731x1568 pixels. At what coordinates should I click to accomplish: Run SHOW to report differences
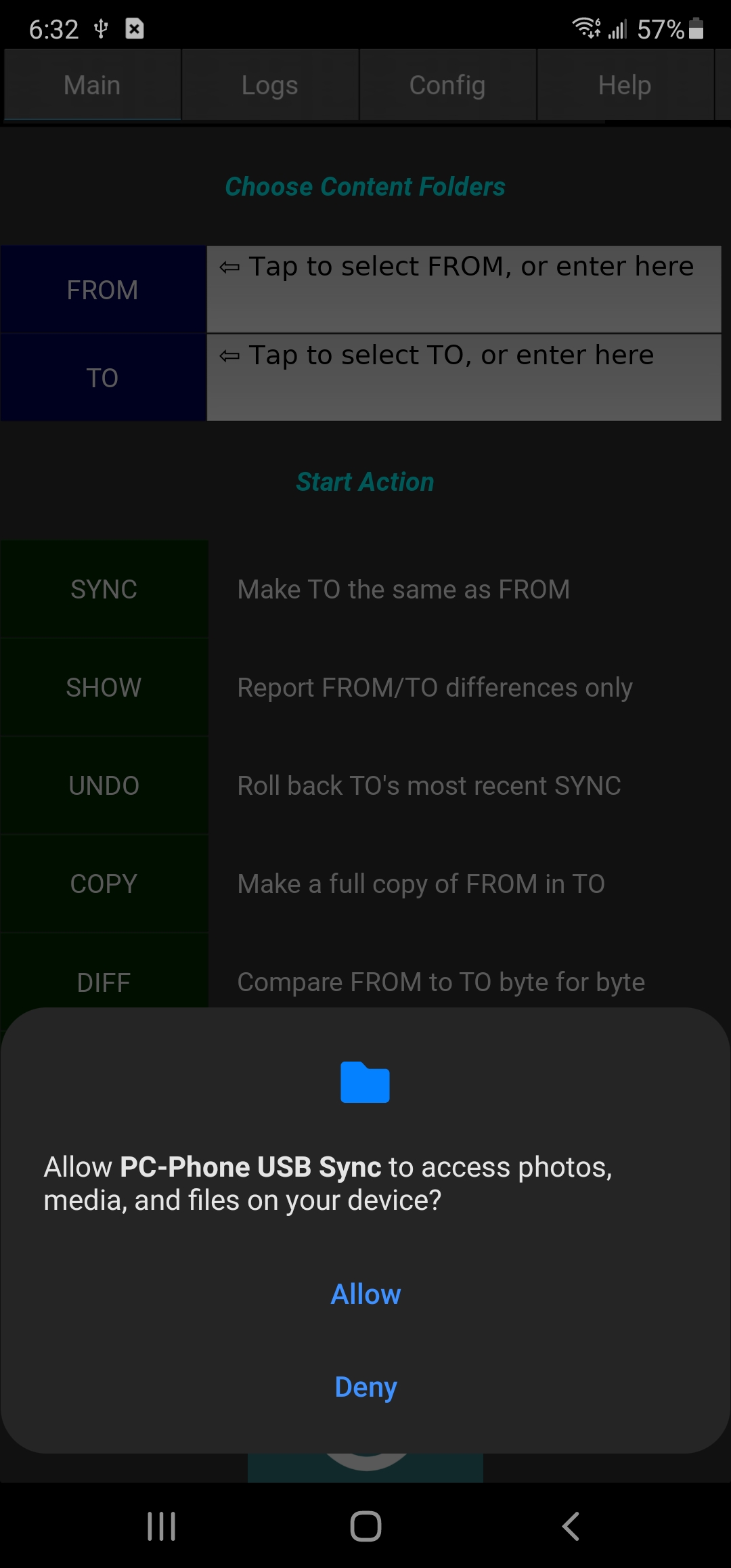point(104,687)
